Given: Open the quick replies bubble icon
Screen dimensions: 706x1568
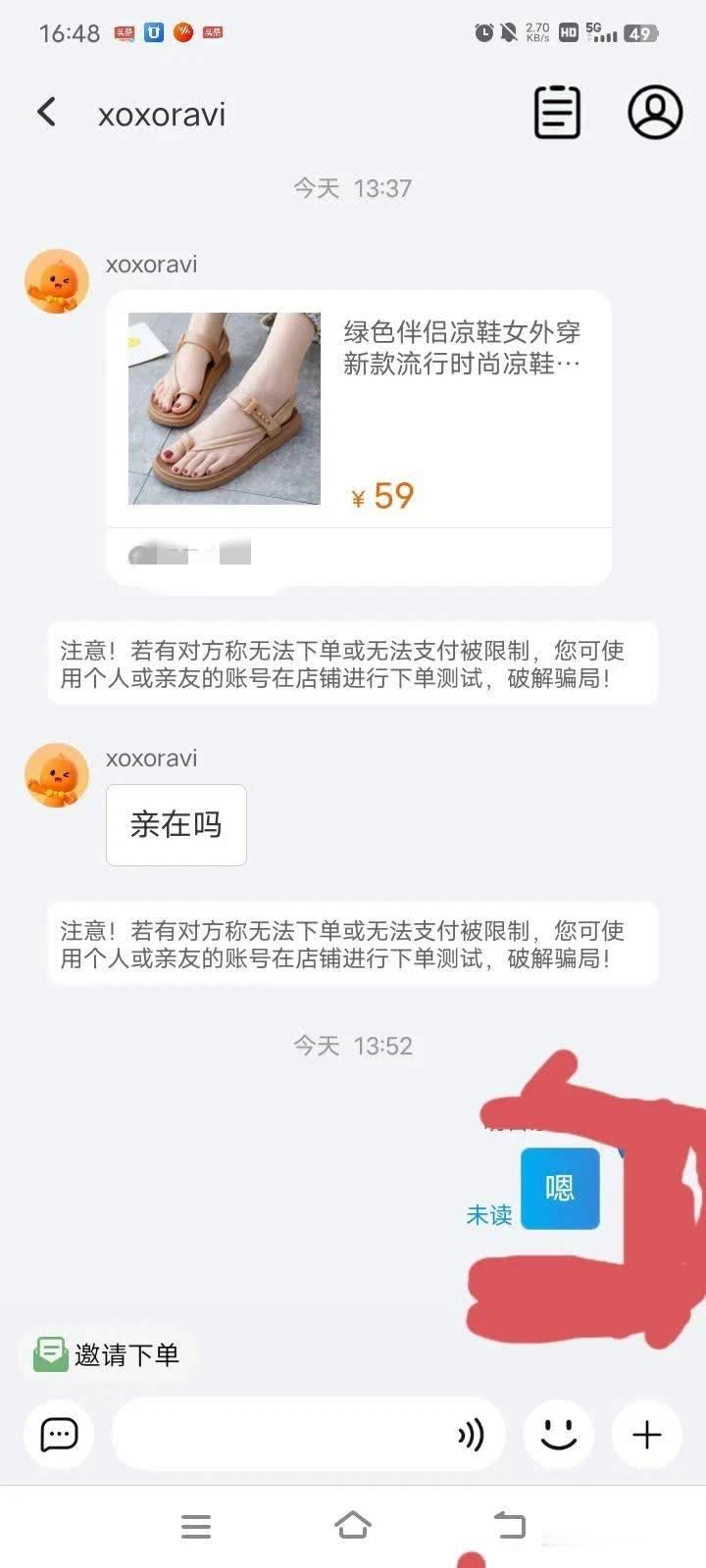Looking at the screenshot, I should 59,1435.
